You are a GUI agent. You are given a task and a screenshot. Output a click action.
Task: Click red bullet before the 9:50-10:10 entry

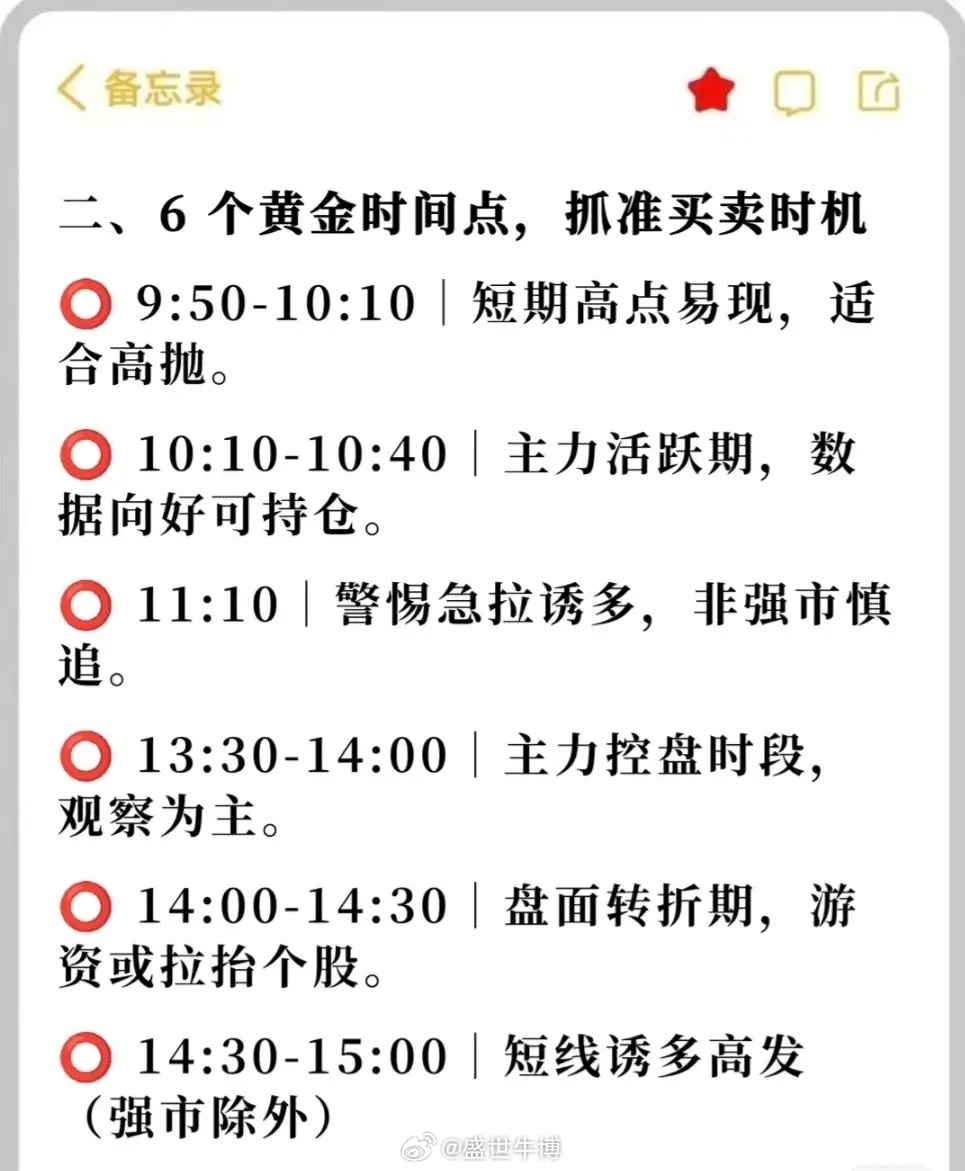(85, 305)
